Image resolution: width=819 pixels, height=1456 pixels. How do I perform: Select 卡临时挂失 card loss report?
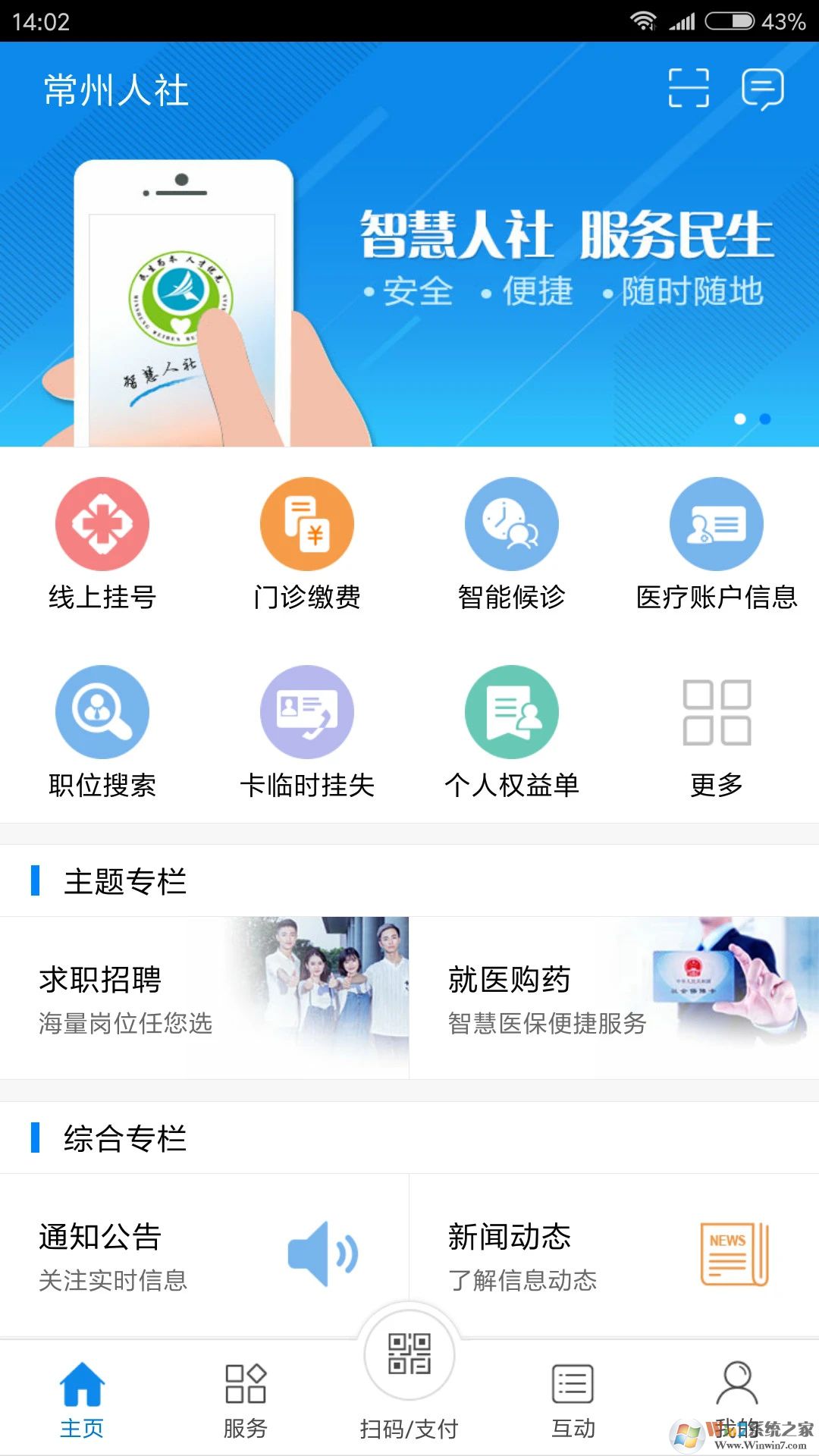coord(306,711)
